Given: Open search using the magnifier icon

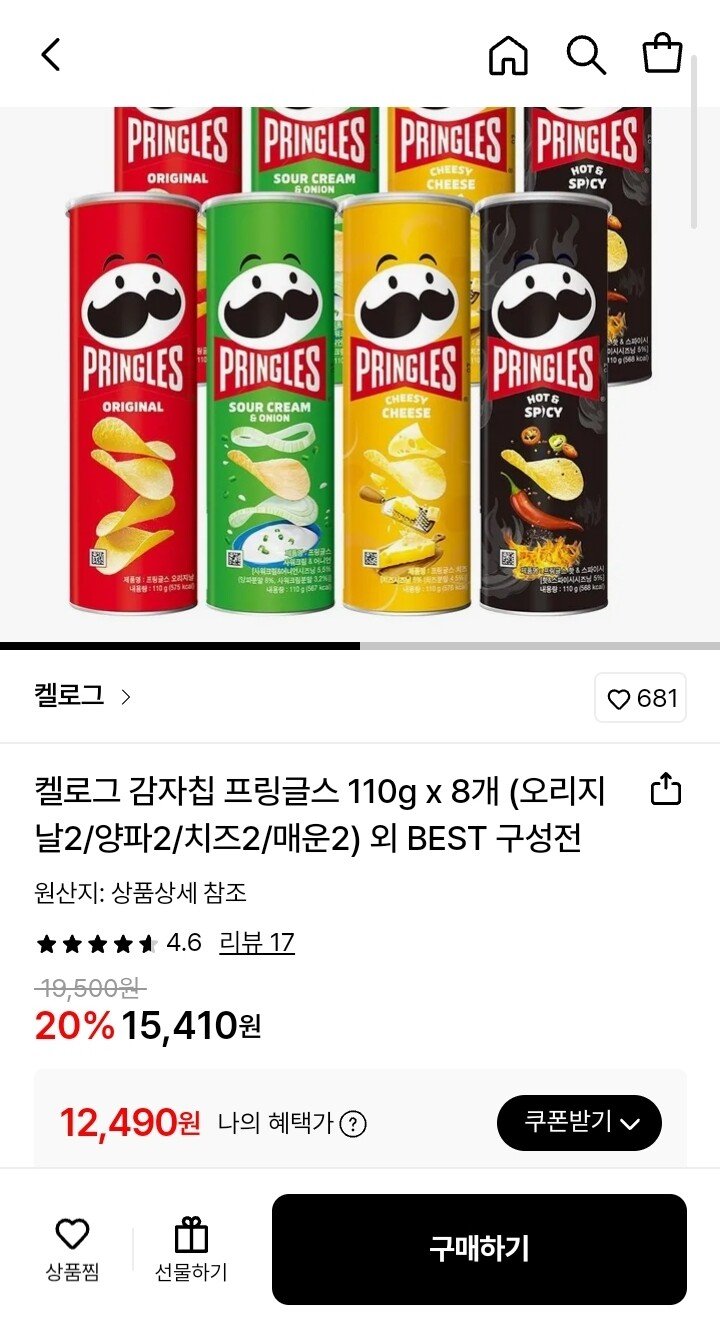Looking at the screenshot, I should (x=588, y=56).
